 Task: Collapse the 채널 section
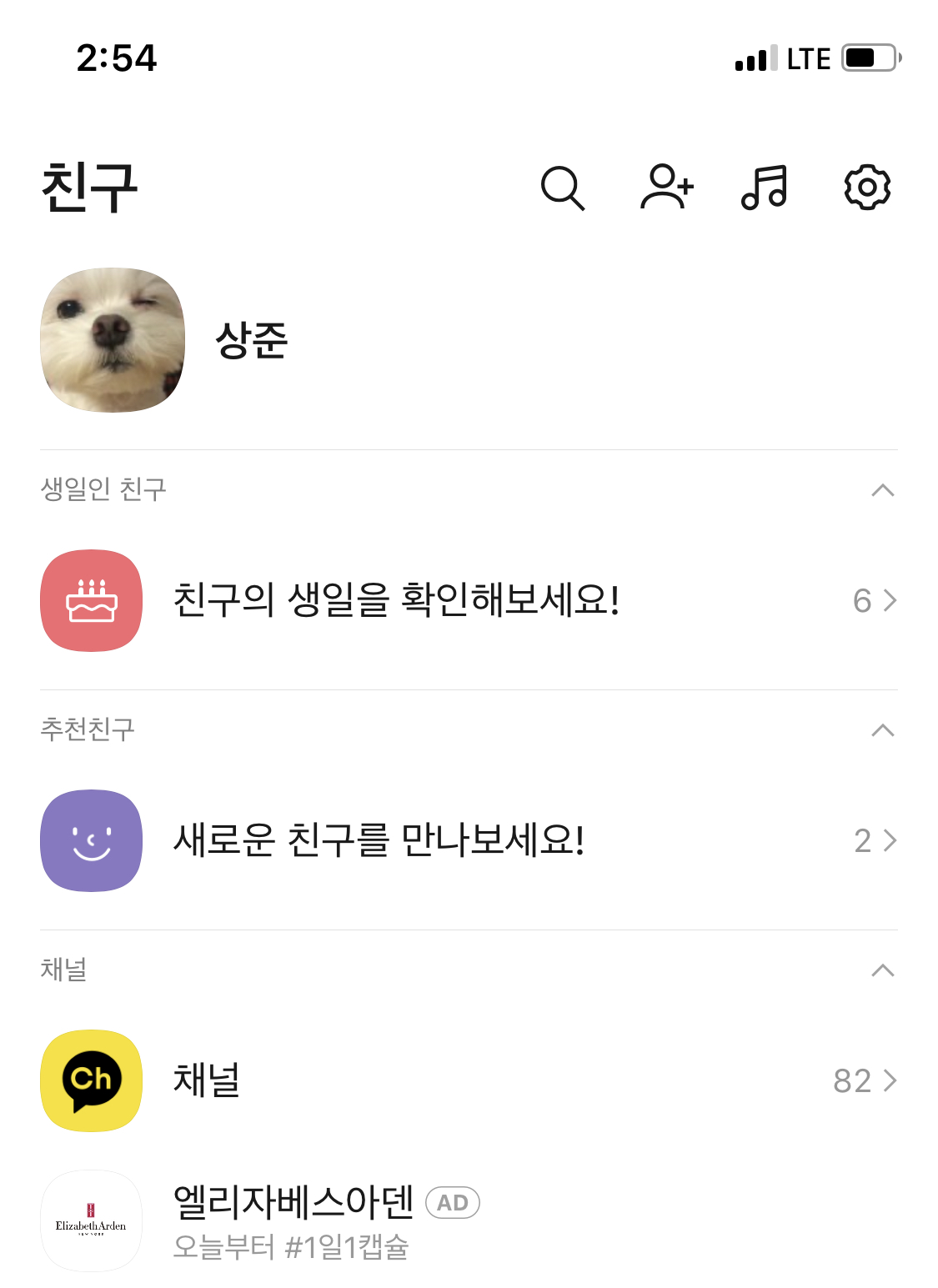[x=882, y=970]
